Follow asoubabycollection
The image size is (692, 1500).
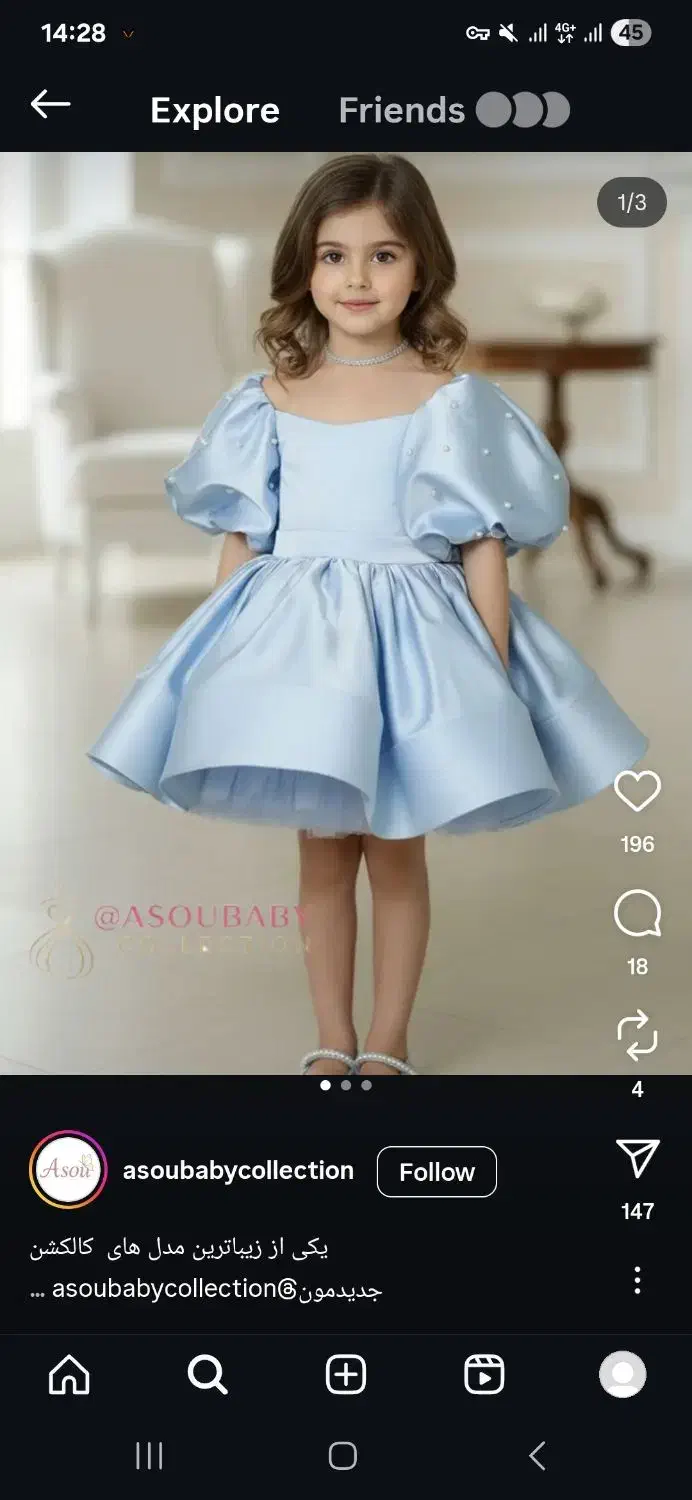click(436, 1172)
